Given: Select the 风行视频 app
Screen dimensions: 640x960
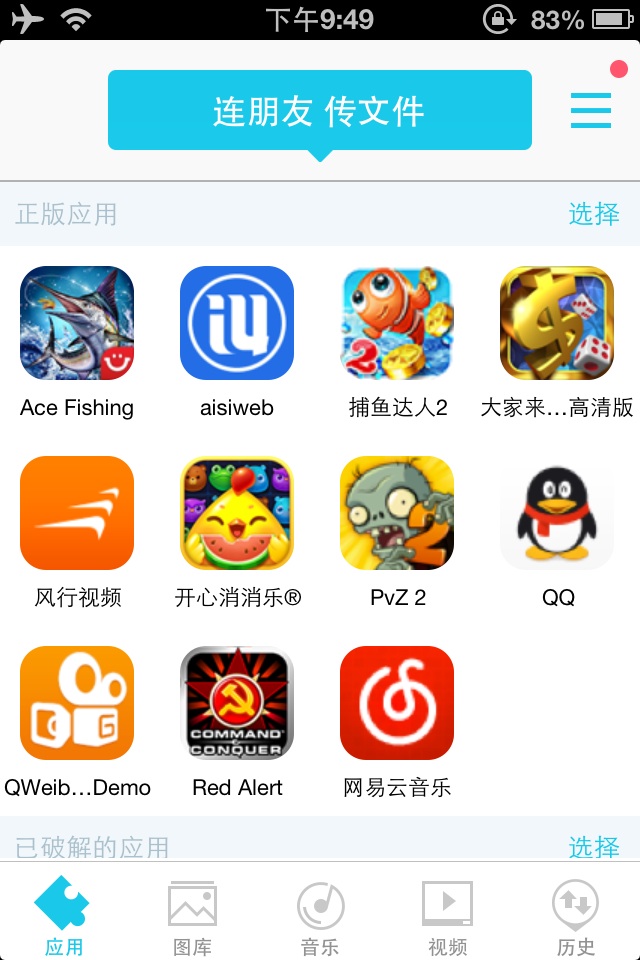Looking at the screenshot, I should coord(77,514).
